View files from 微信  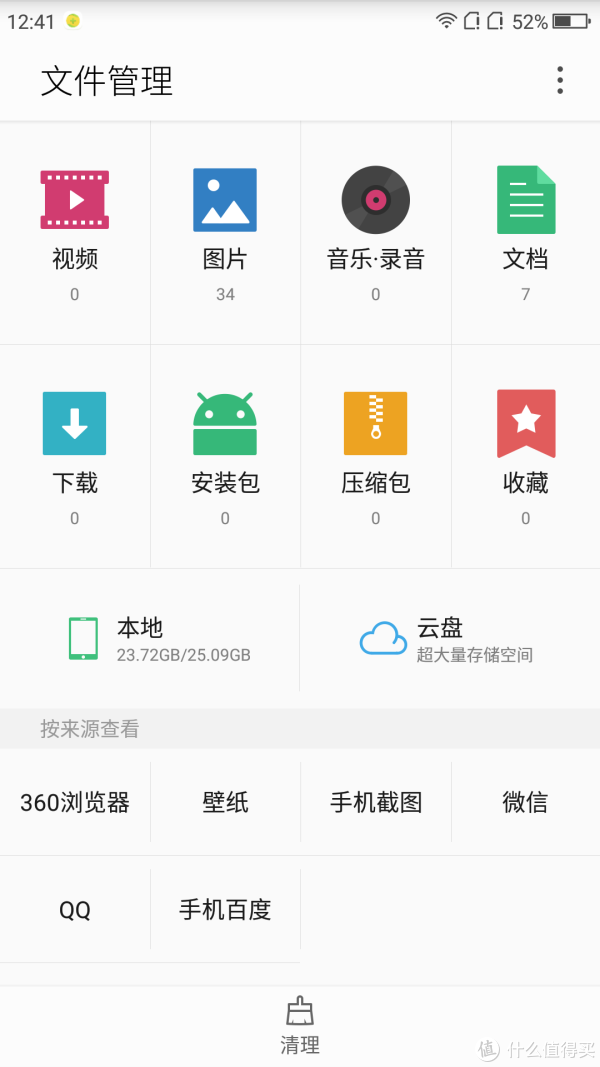click(525, 802)
